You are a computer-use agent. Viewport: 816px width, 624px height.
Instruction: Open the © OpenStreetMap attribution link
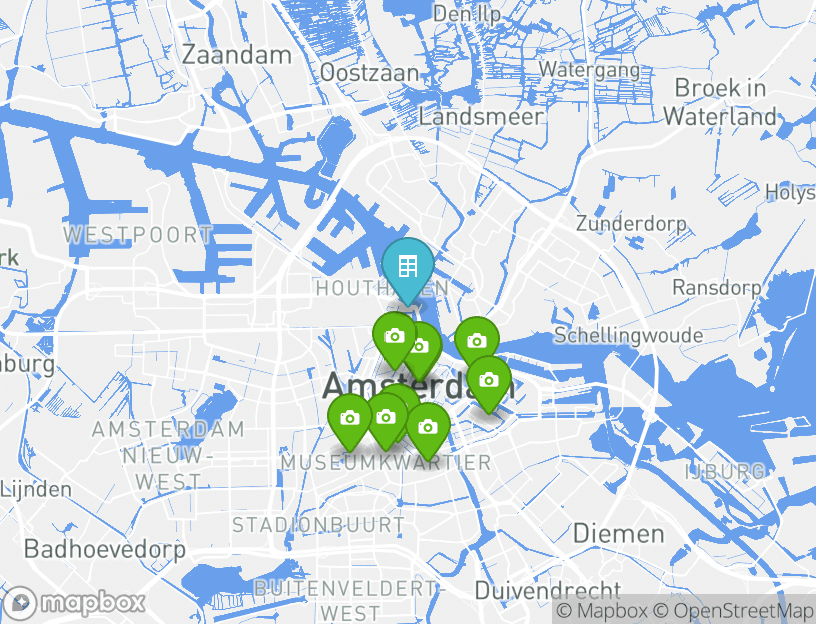[x=734, y=610]
